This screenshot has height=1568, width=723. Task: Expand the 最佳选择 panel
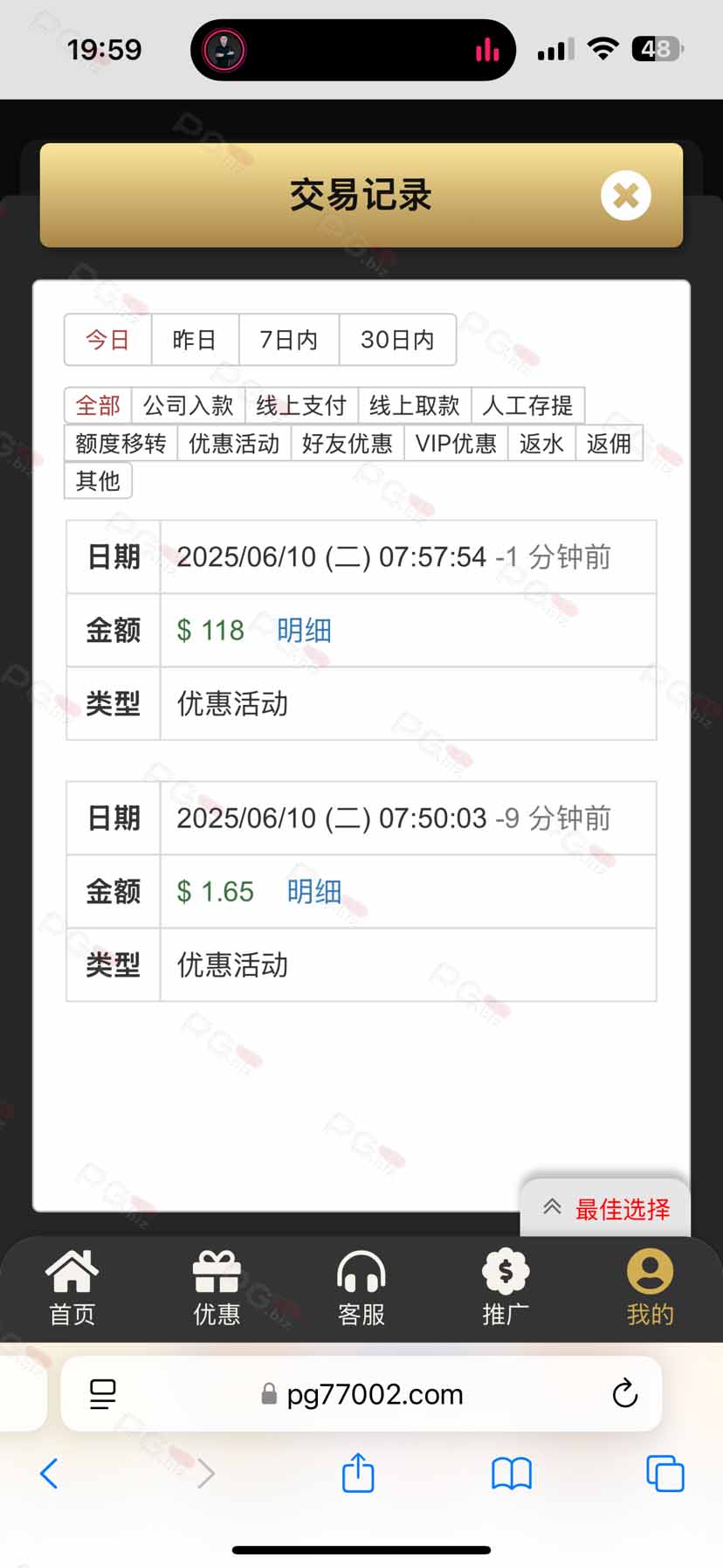[x=605, y=1209]
